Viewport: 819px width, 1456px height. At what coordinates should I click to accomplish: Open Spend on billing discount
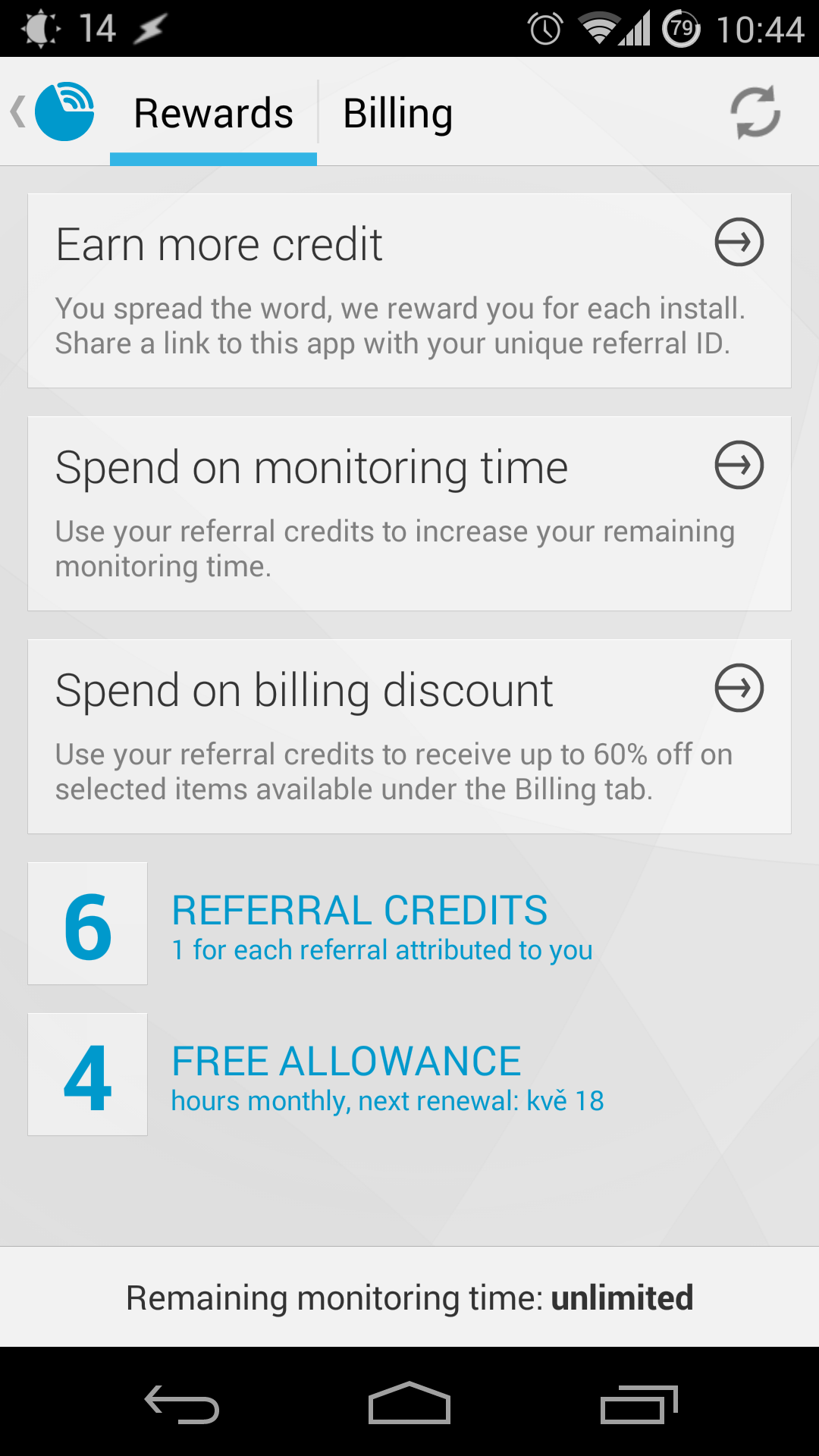(x=409, y=736)
